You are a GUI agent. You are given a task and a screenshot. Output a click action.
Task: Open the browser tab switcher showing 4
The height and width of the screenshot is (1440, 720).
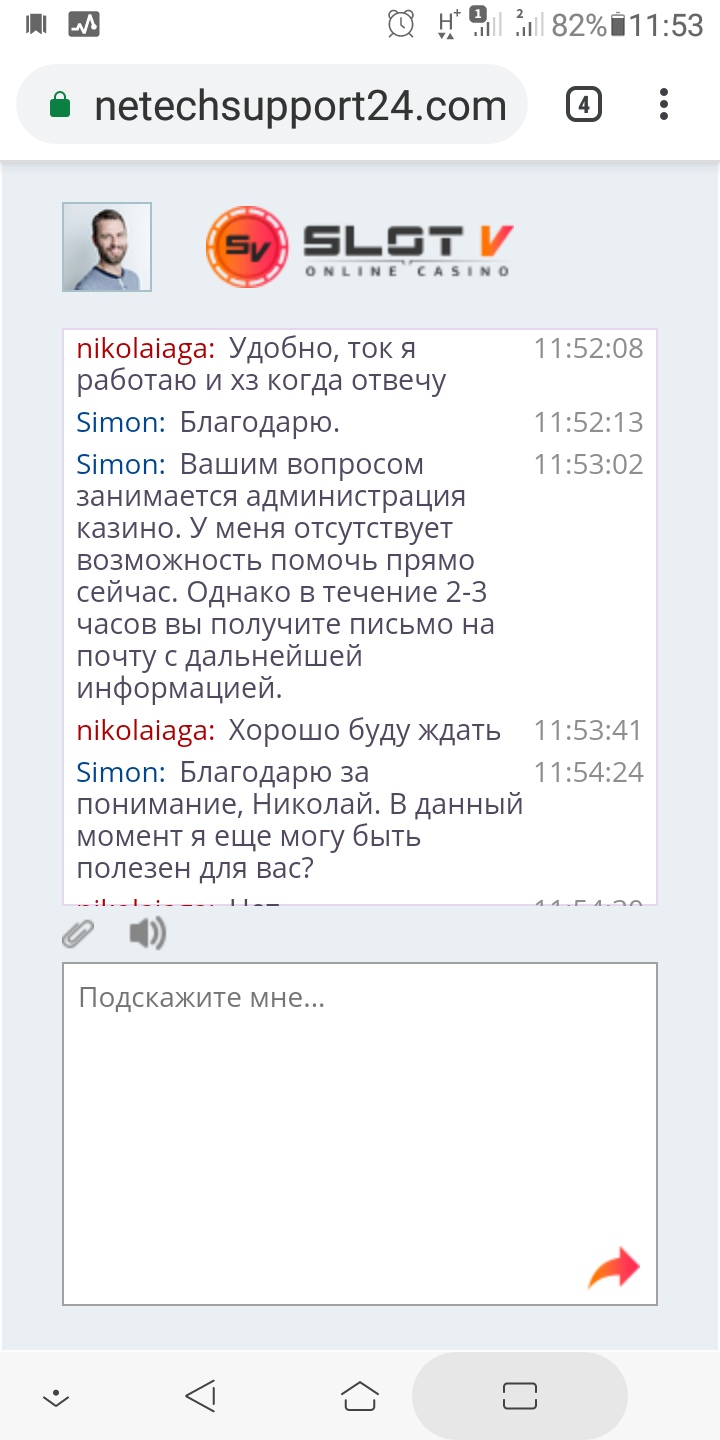tap(584, 105)
